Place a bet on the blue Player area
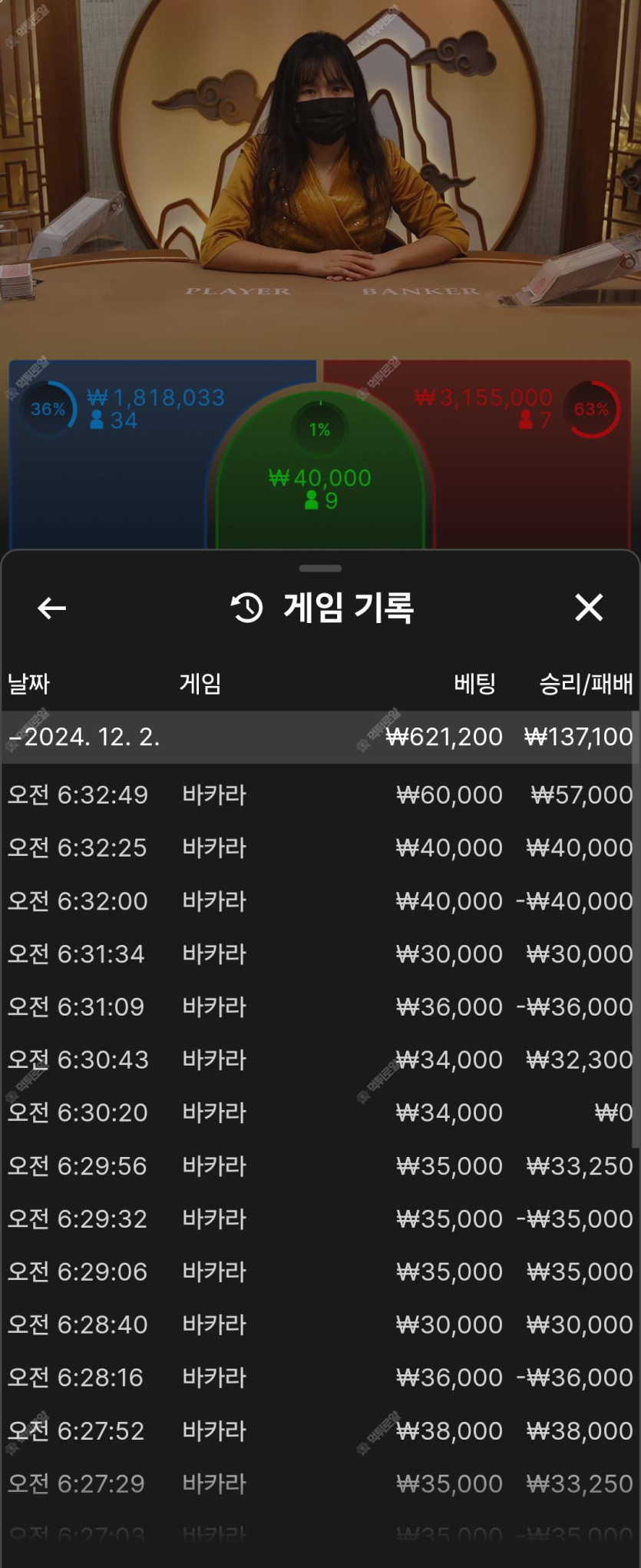This screenshot has height=1568, width=641. coord(107,476)
